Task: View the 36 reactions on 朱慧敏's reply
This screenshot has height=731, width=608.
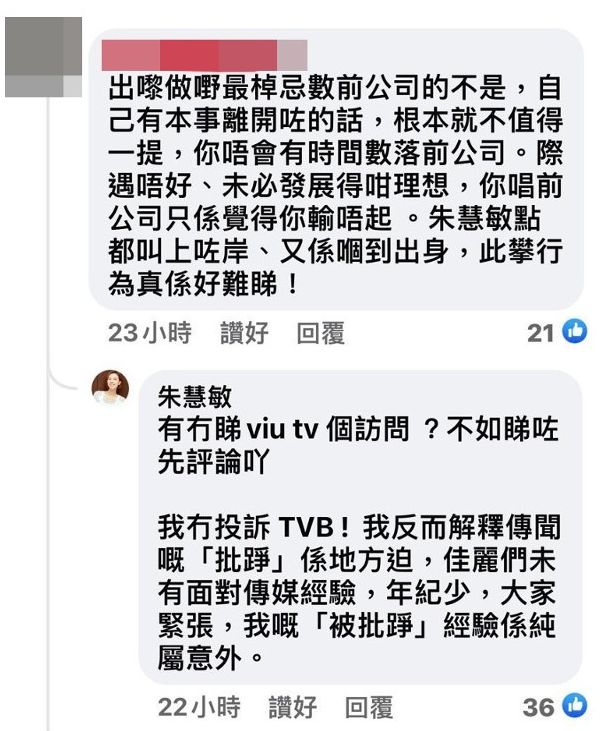Action: (x=555, y=707)
